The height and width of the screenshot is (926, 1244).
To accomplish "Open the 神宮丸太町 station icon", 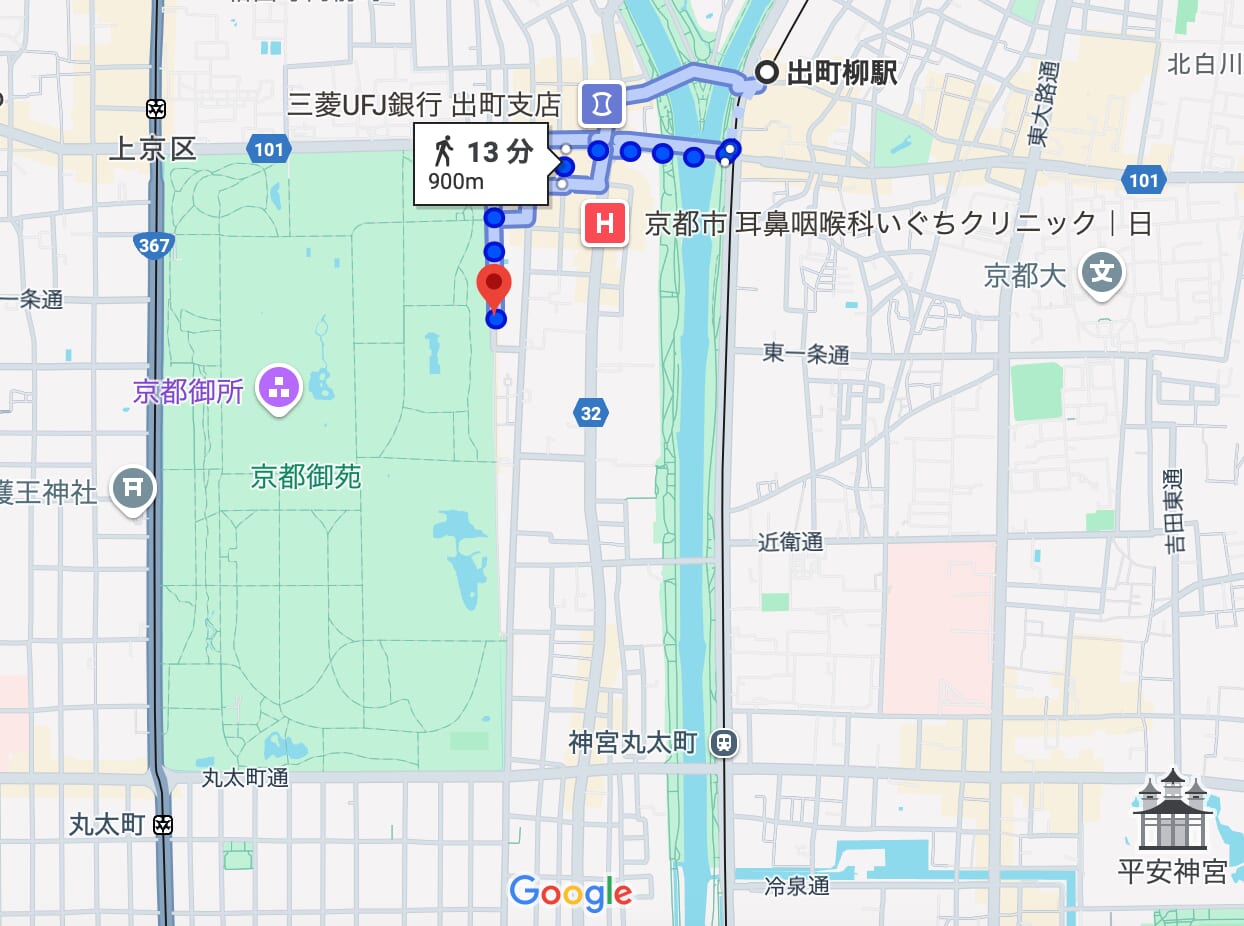I will click(724, 742).
